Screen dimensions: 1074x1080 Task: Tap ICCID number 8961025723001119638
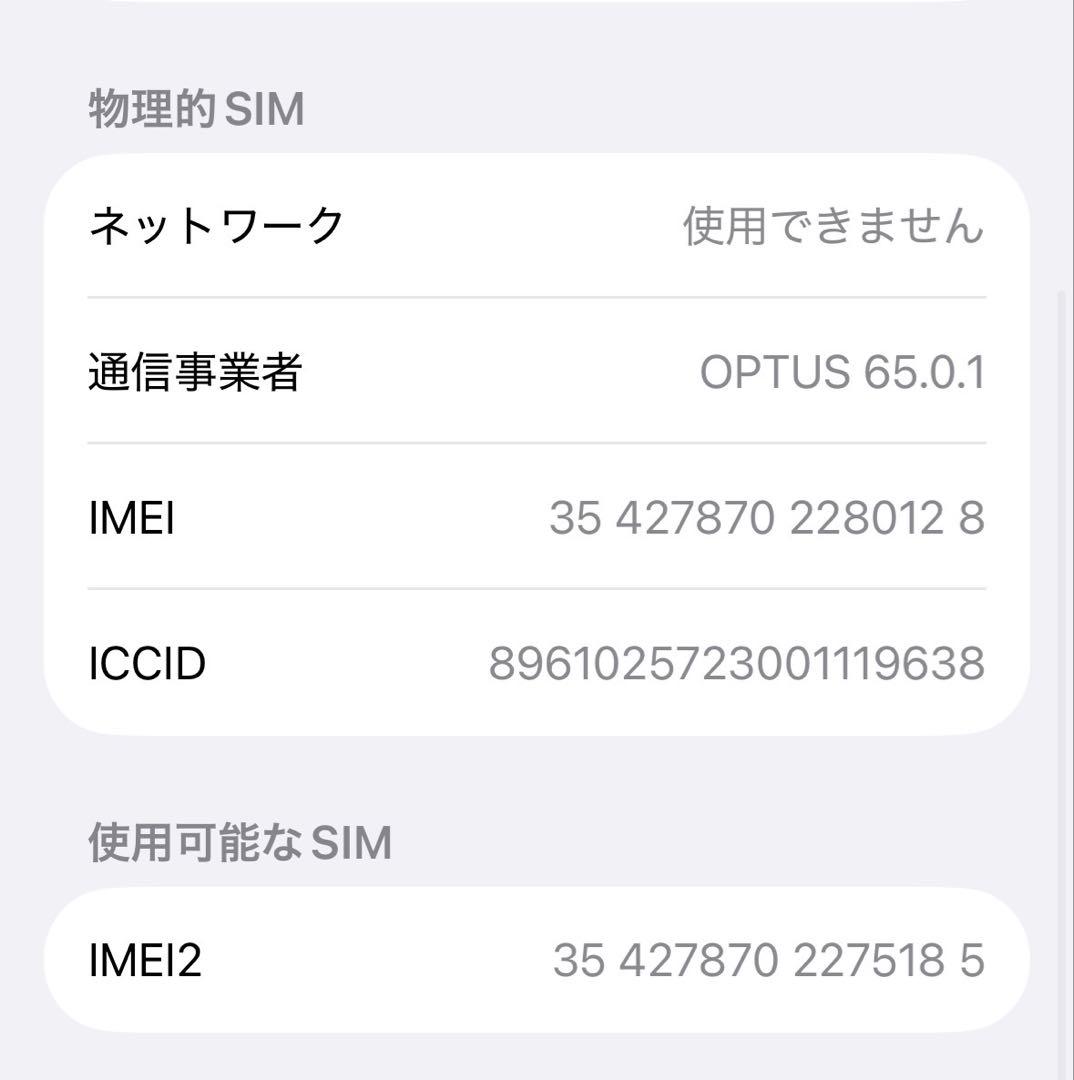pyautogui.click(x=736, y=662)
